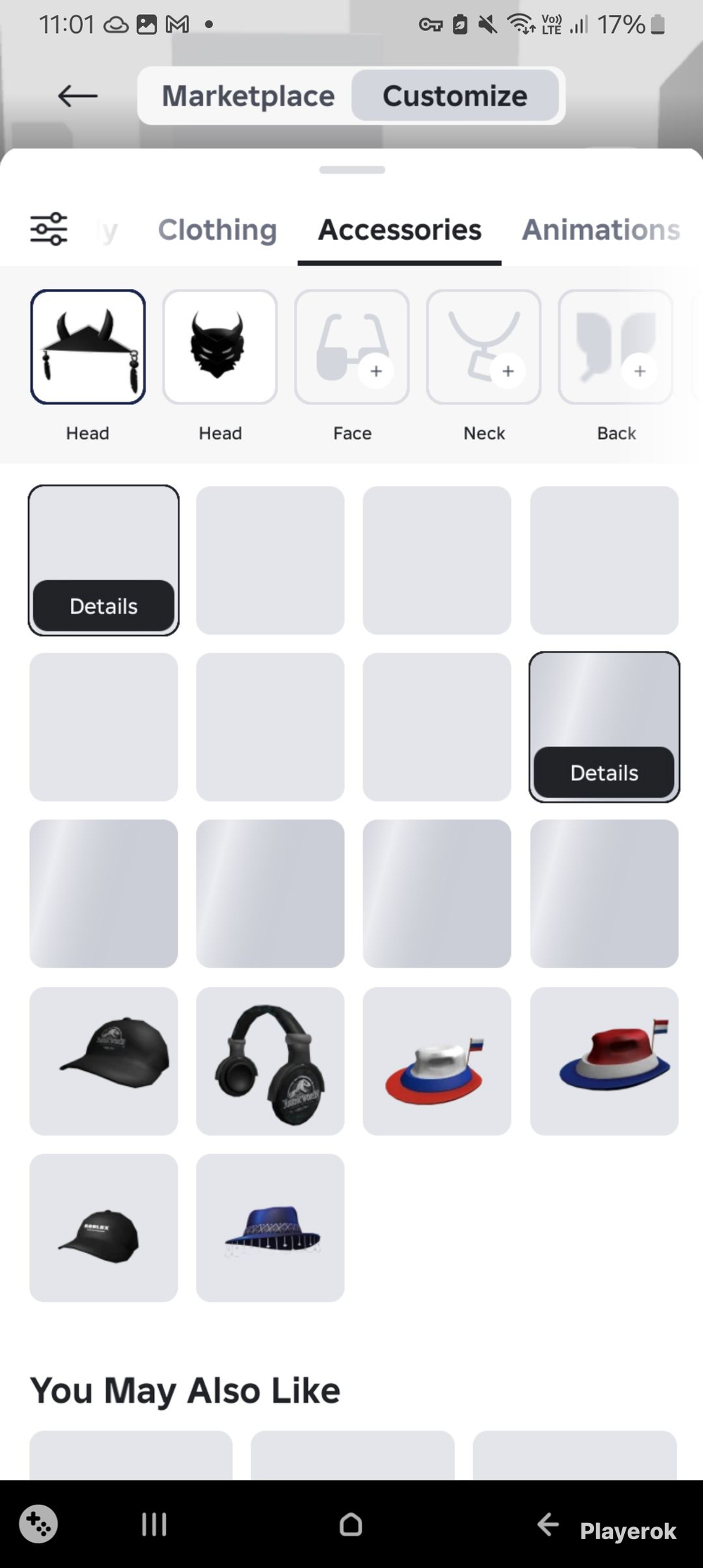Viewport: 703px width, 1568px height.
Task: Open the filter sliders icon
Action: click(x=49, y=229)
